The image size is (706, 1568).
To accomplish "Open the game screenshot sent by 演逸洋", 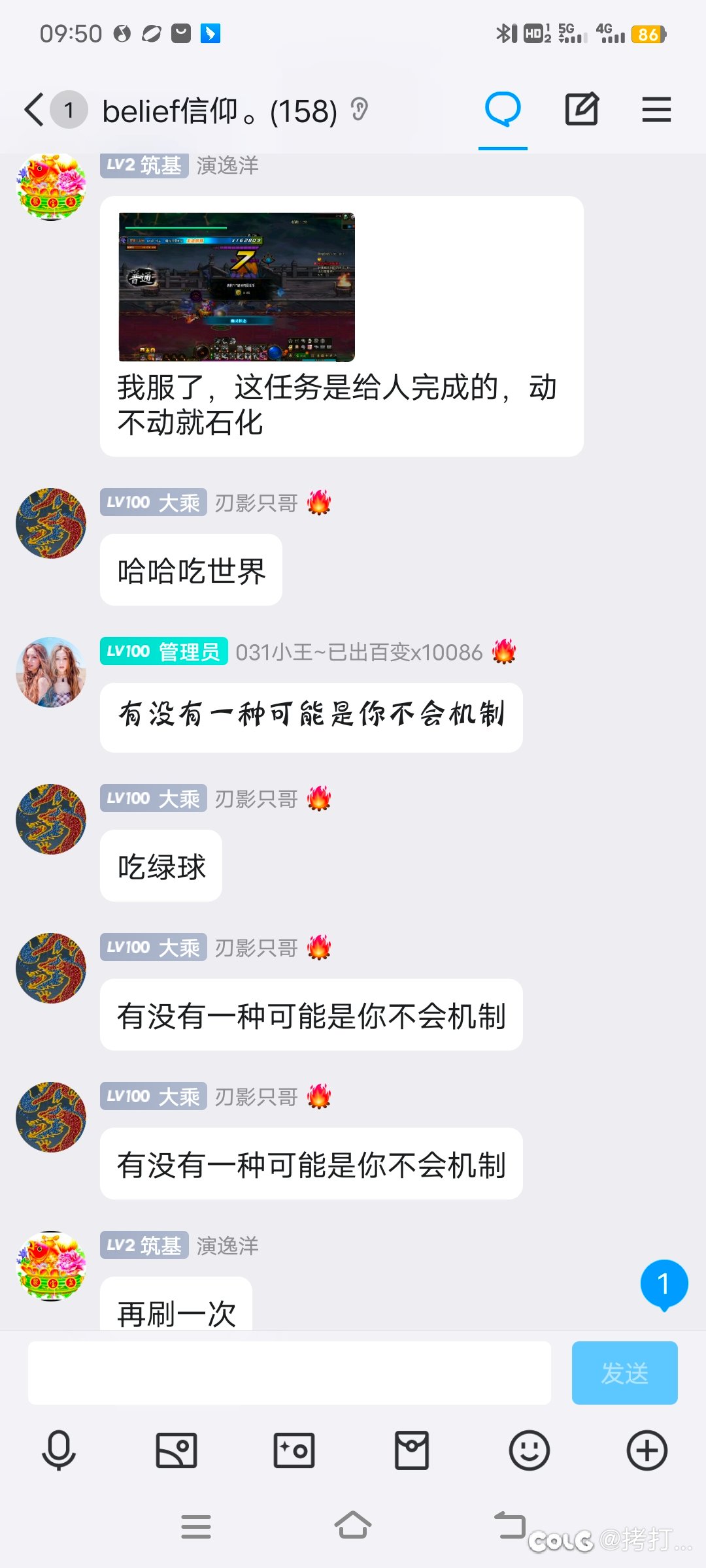I will pyautogui.click(x=237, y=287).
